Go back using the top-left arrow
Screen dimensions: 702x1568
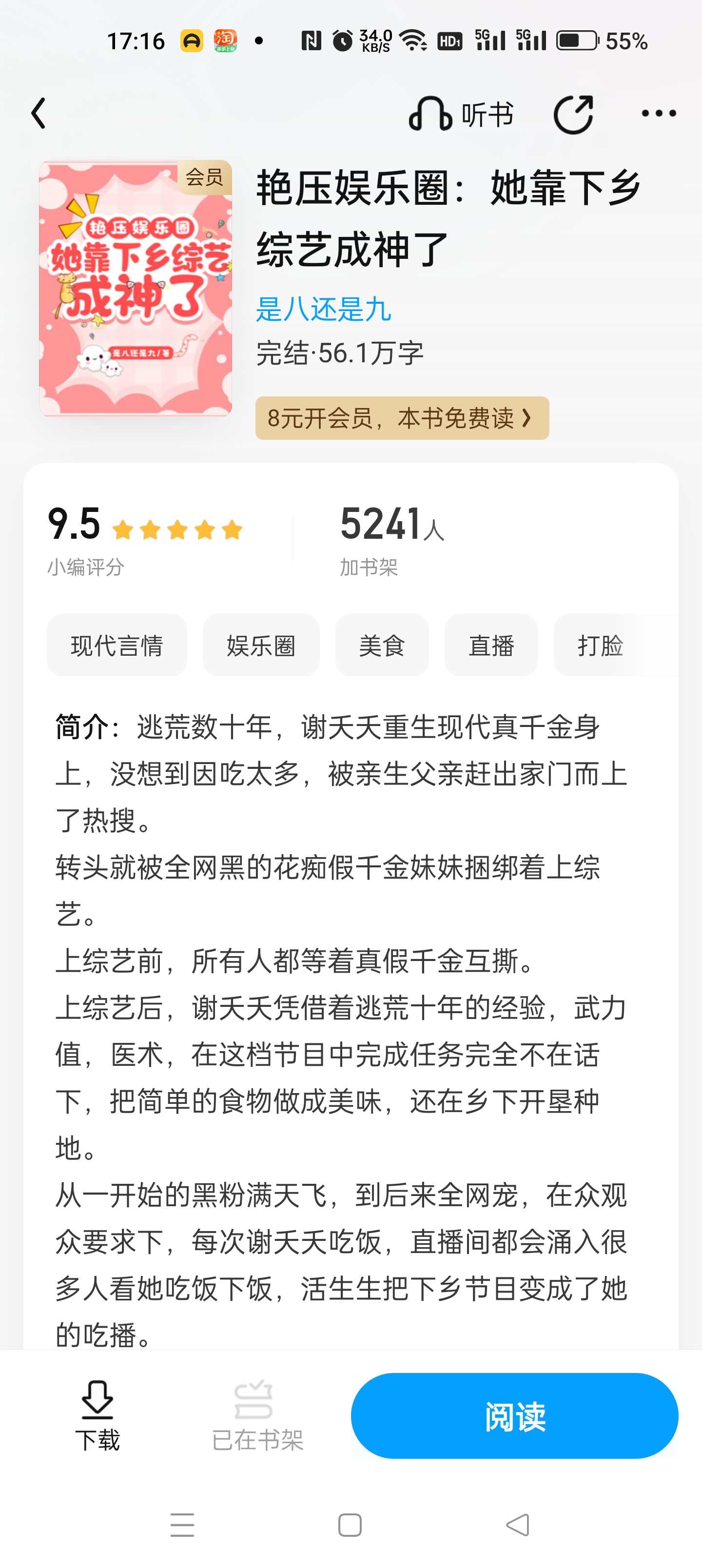(39, 114)
